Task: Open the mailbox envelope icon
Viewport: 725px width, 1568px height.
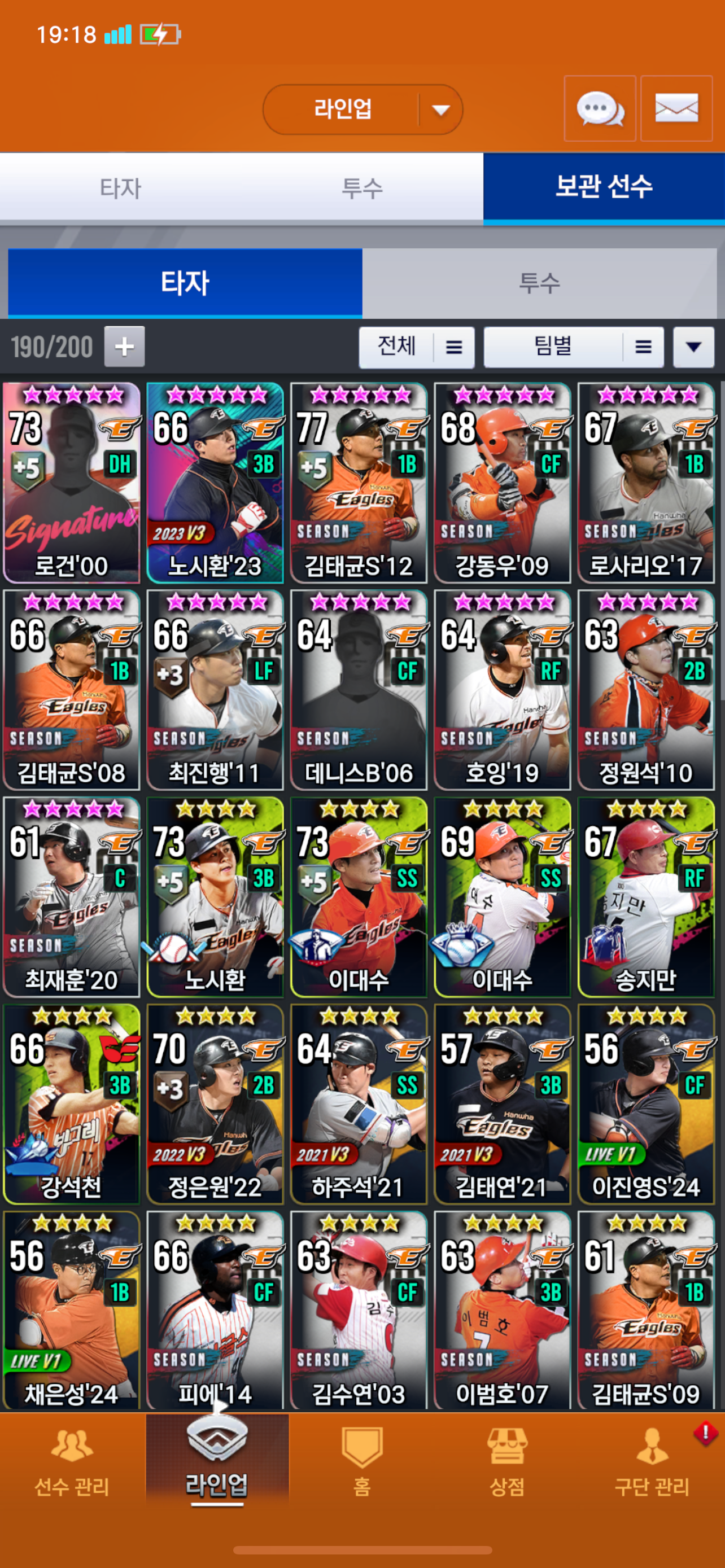Action: pos(676,109)
